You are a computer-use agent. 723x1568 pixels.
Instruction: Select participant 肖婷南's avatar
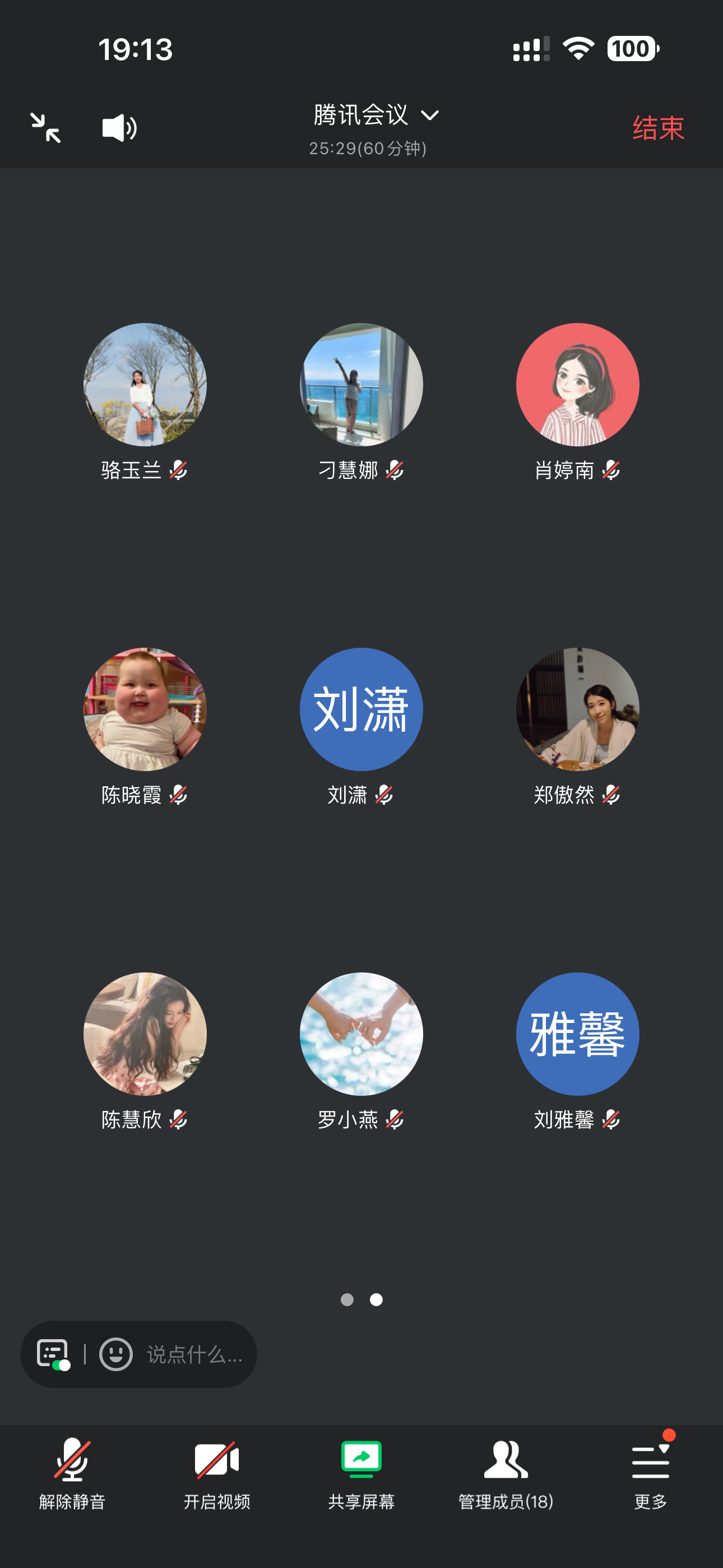point(577,385)
